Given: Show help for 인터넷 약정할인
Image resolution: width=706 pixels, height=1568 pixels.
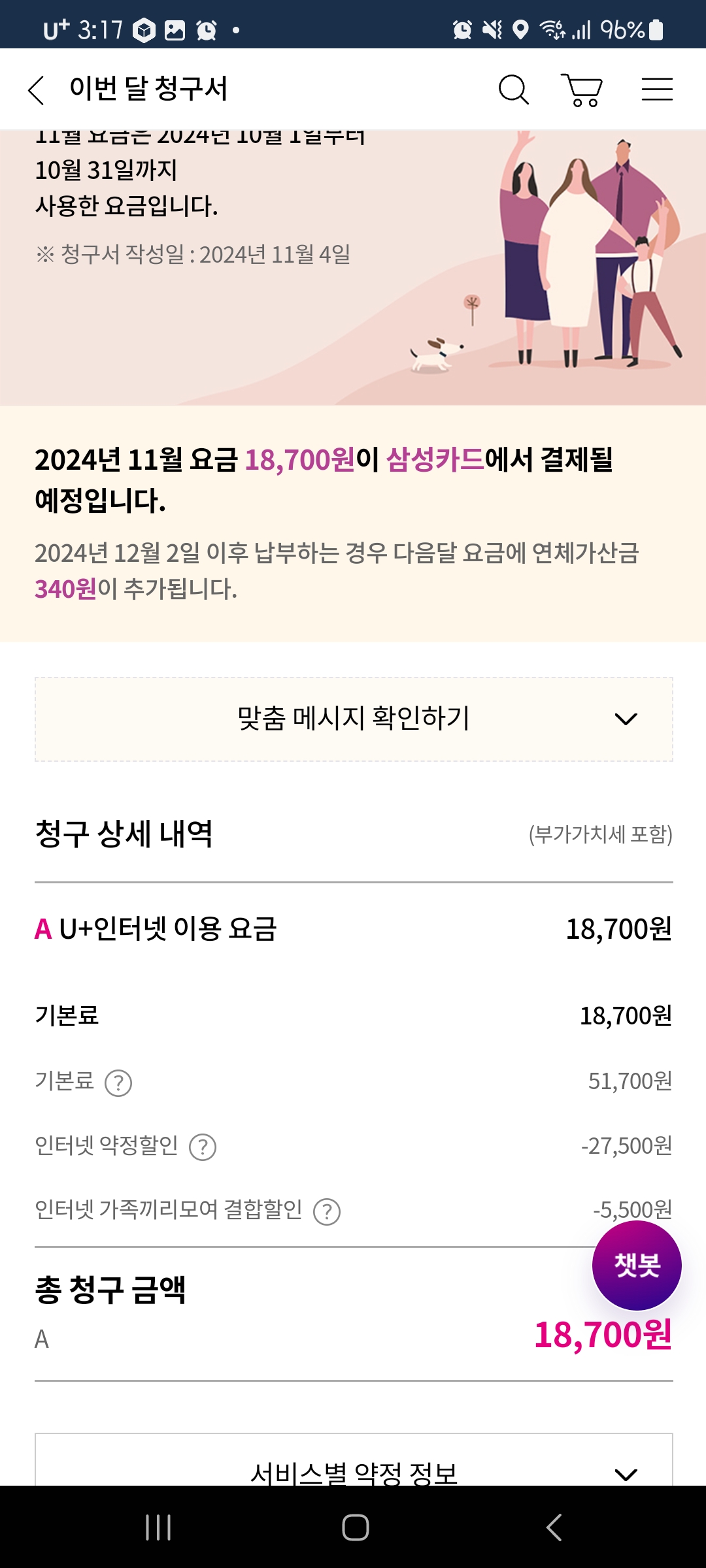Looking at the screenshot, I should (203, 1147).
